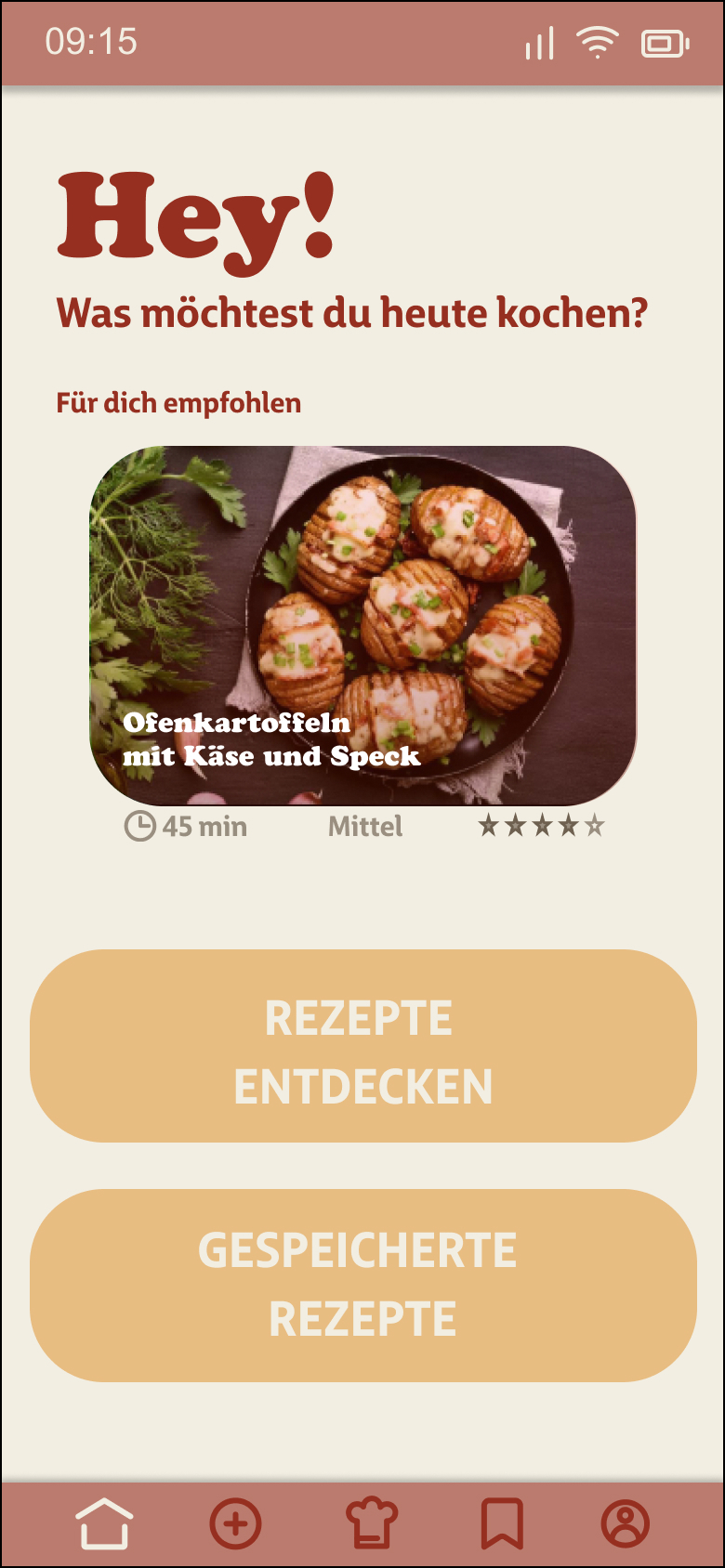Add a new recipe with the plus icon
The height and width of the screenshot is (1568, 725).
click(x=235, y=1523)
